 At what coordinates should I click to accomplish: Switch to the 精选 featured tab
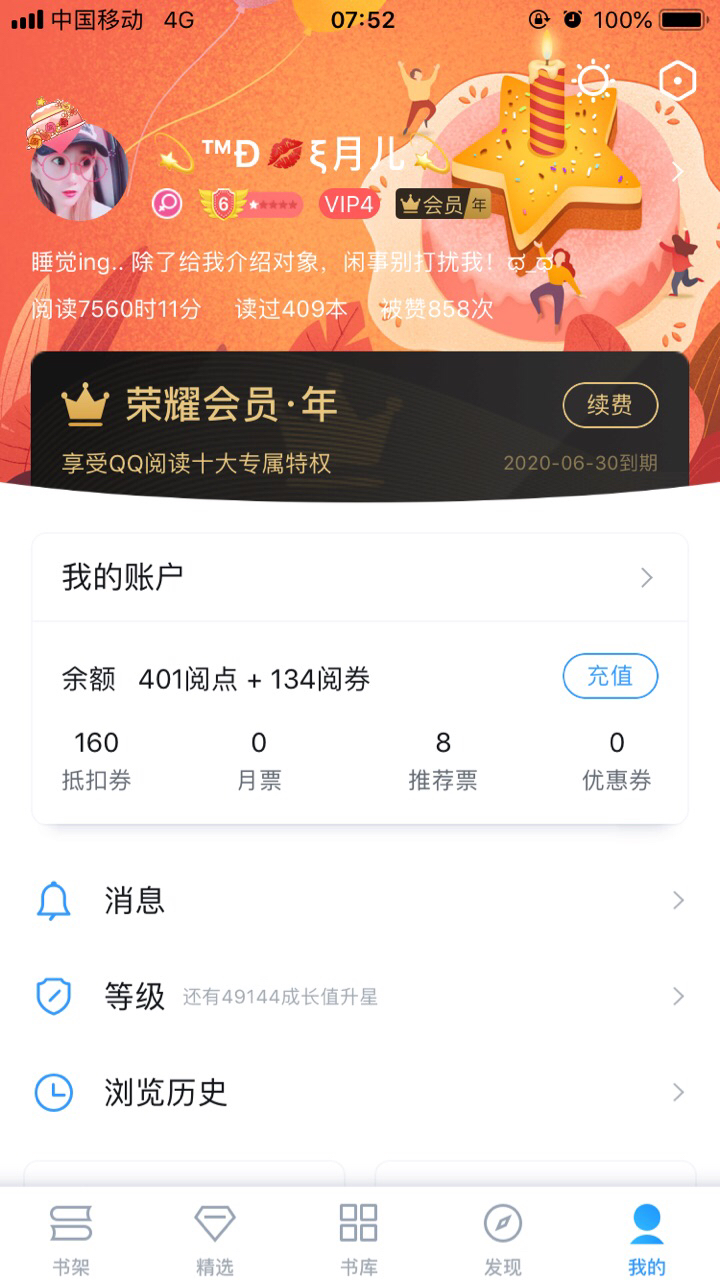point(215,1239)
